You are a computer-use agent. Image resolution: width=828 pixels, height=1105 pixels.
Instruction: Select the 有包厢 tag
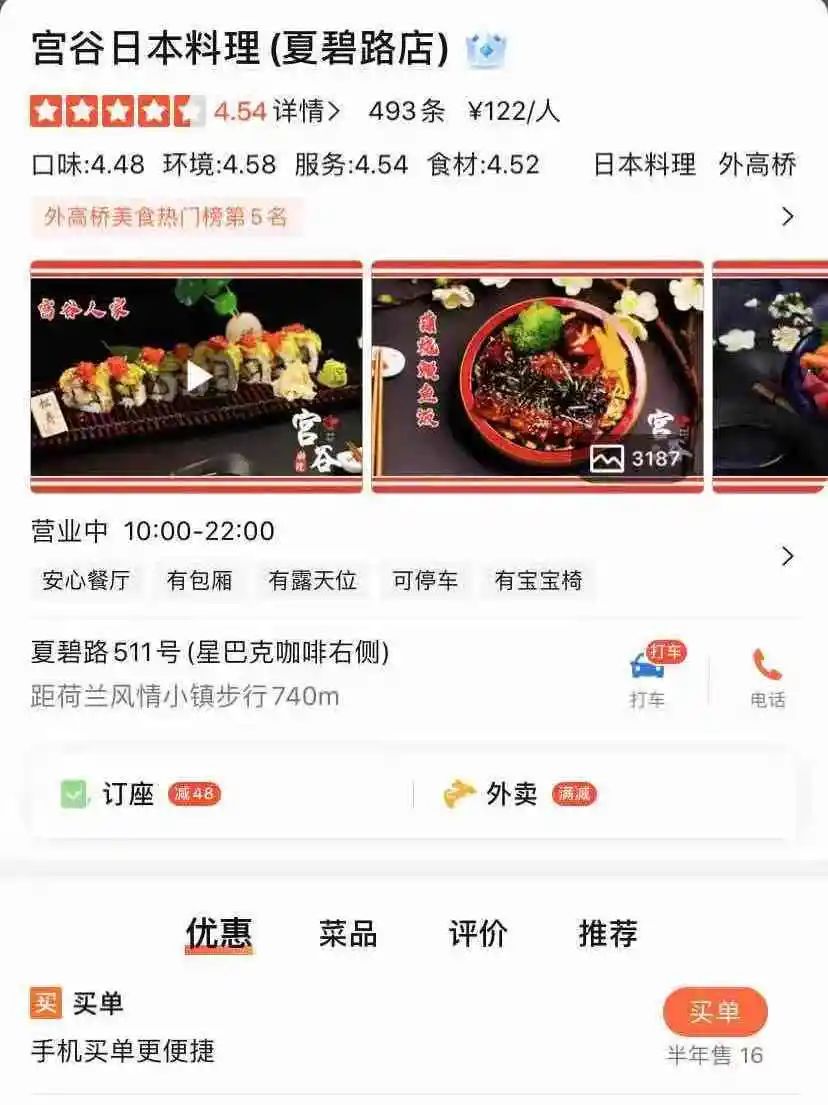click(x=200, y=581)
